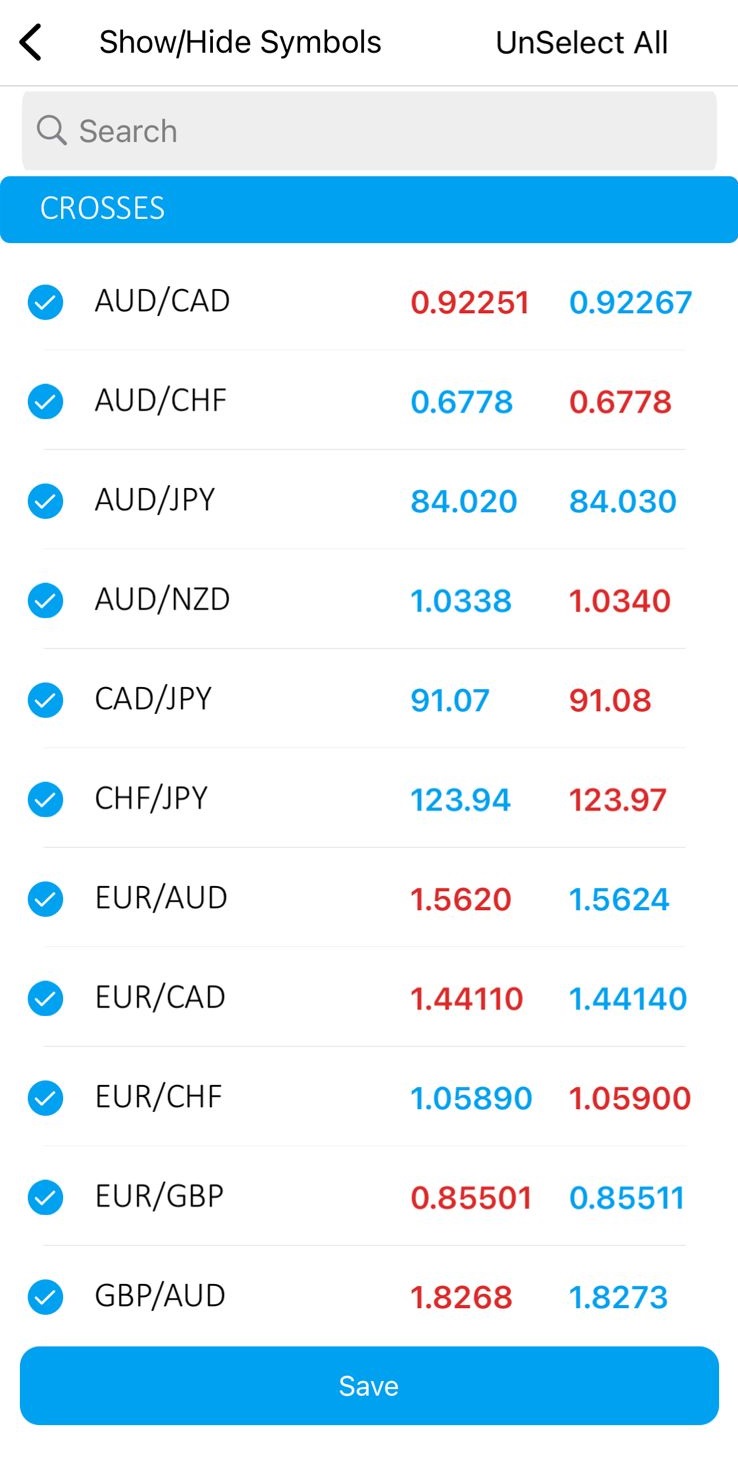
Task: Save the symbol selection
Action: tap(369, 1385)
